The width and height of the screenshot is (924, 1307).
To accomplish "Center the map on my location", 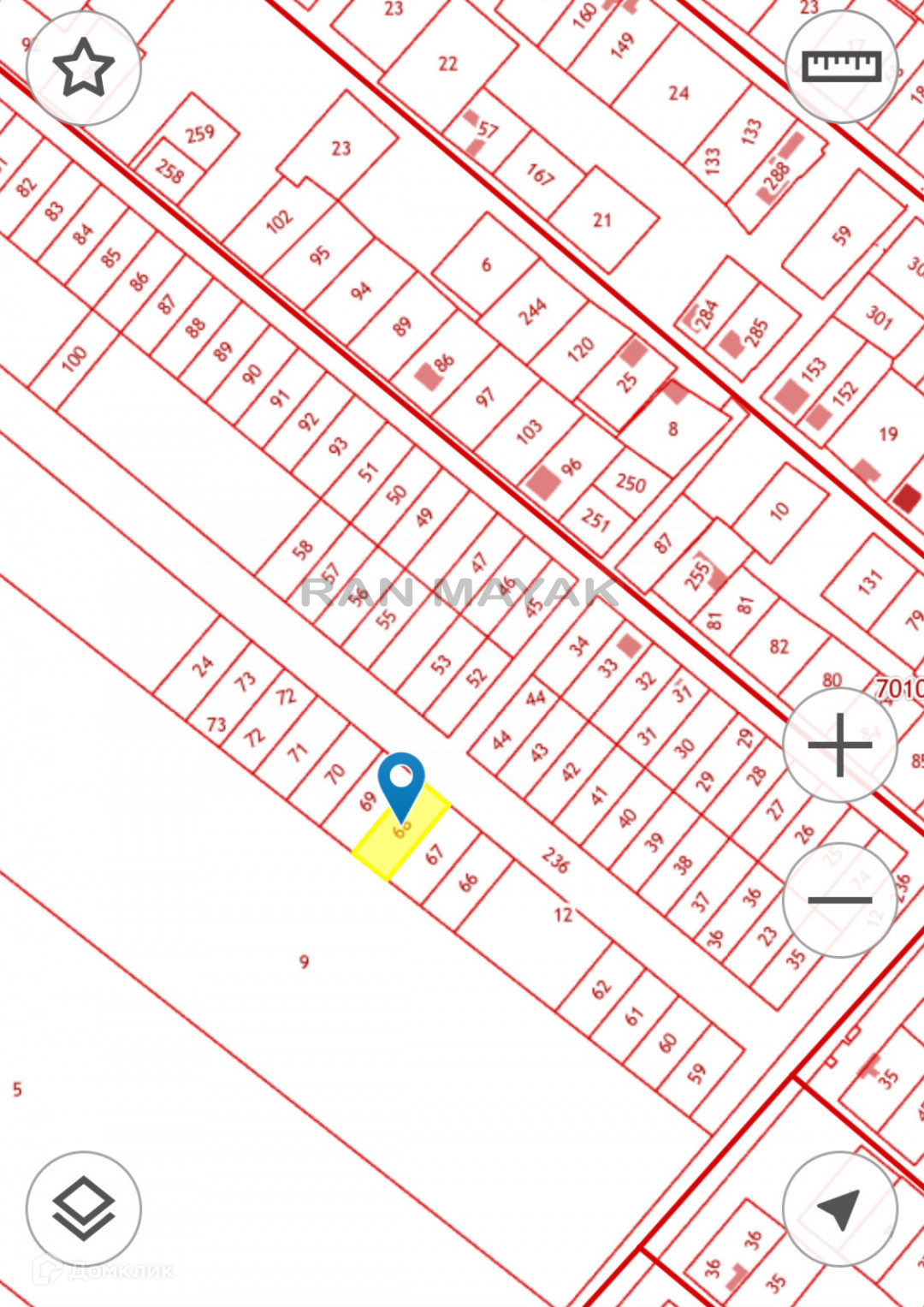I will pos(839,1208).
